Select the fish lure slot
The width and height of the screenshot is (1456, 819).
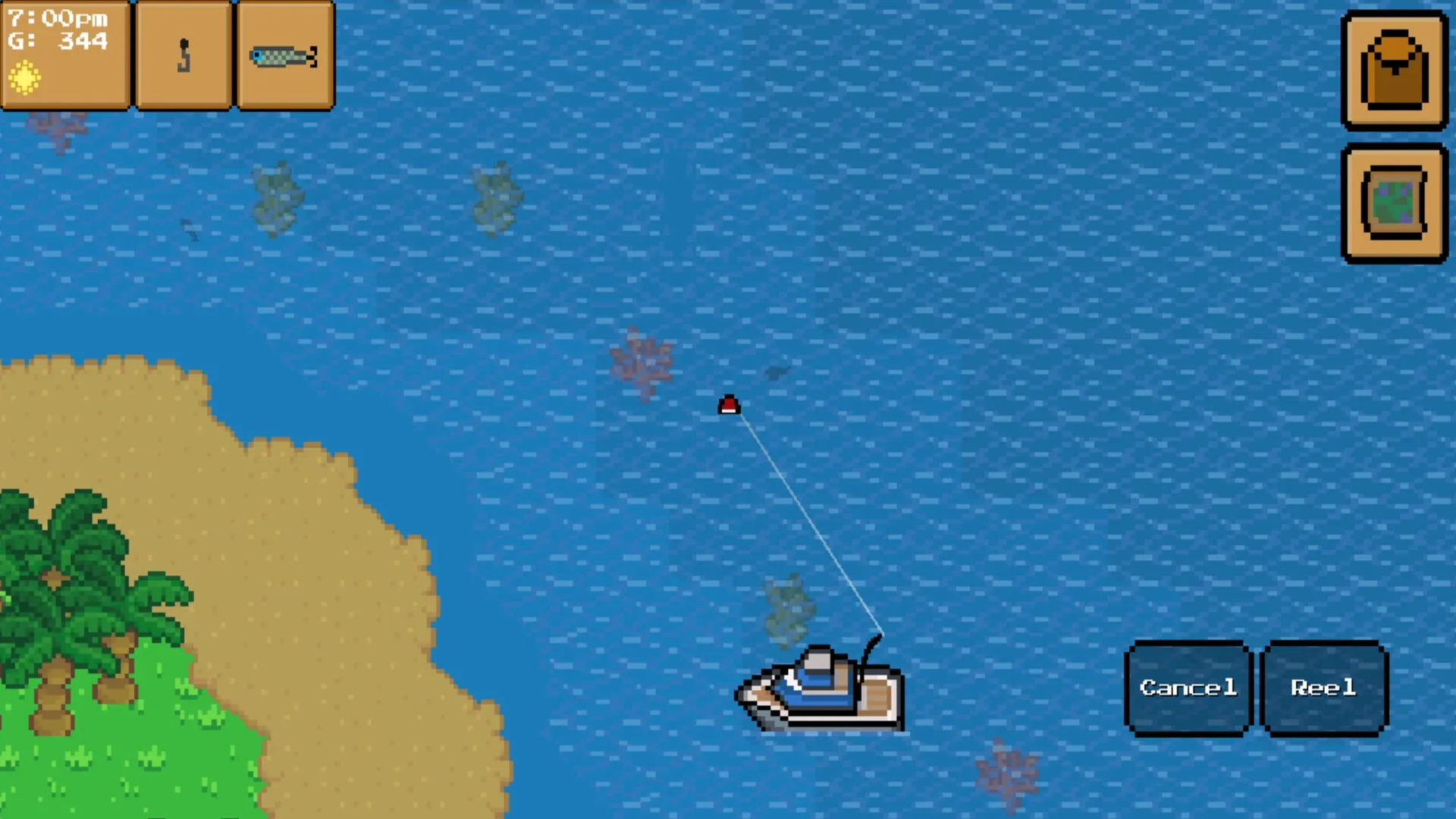285,55
